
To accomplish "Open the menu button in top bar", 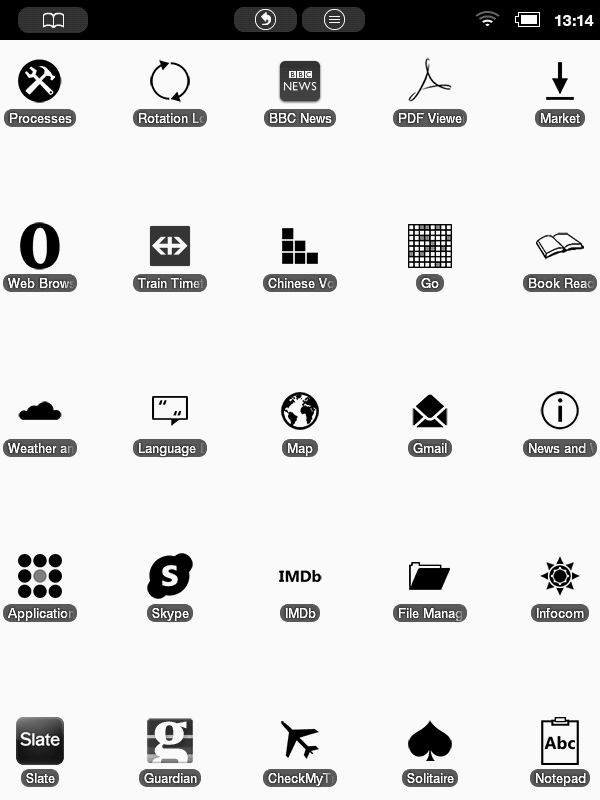I will [x=333, y=20].
